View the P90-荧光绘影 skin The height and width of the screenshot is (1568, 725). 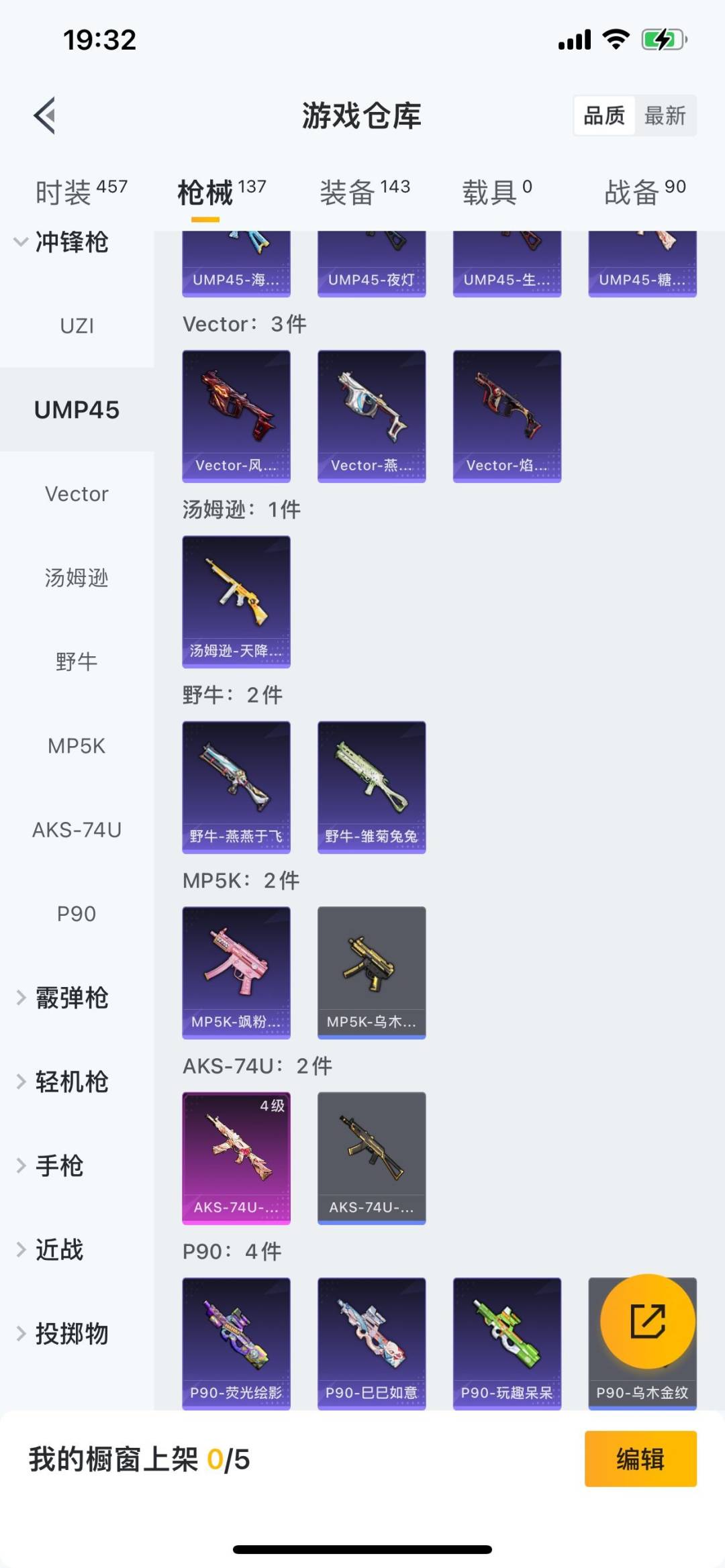pyautogui.click(x=236, y=1343)
